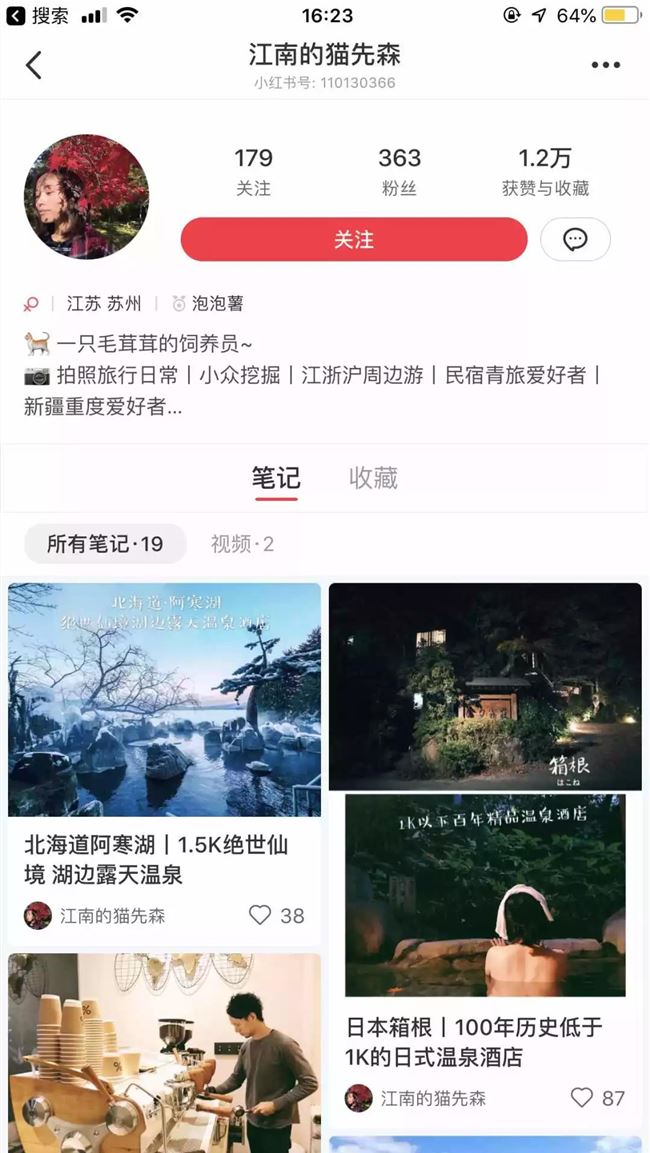This screenshot has width=650, height=1153.
Task: Open the profile avatar photo
Action: click(86, 197)
